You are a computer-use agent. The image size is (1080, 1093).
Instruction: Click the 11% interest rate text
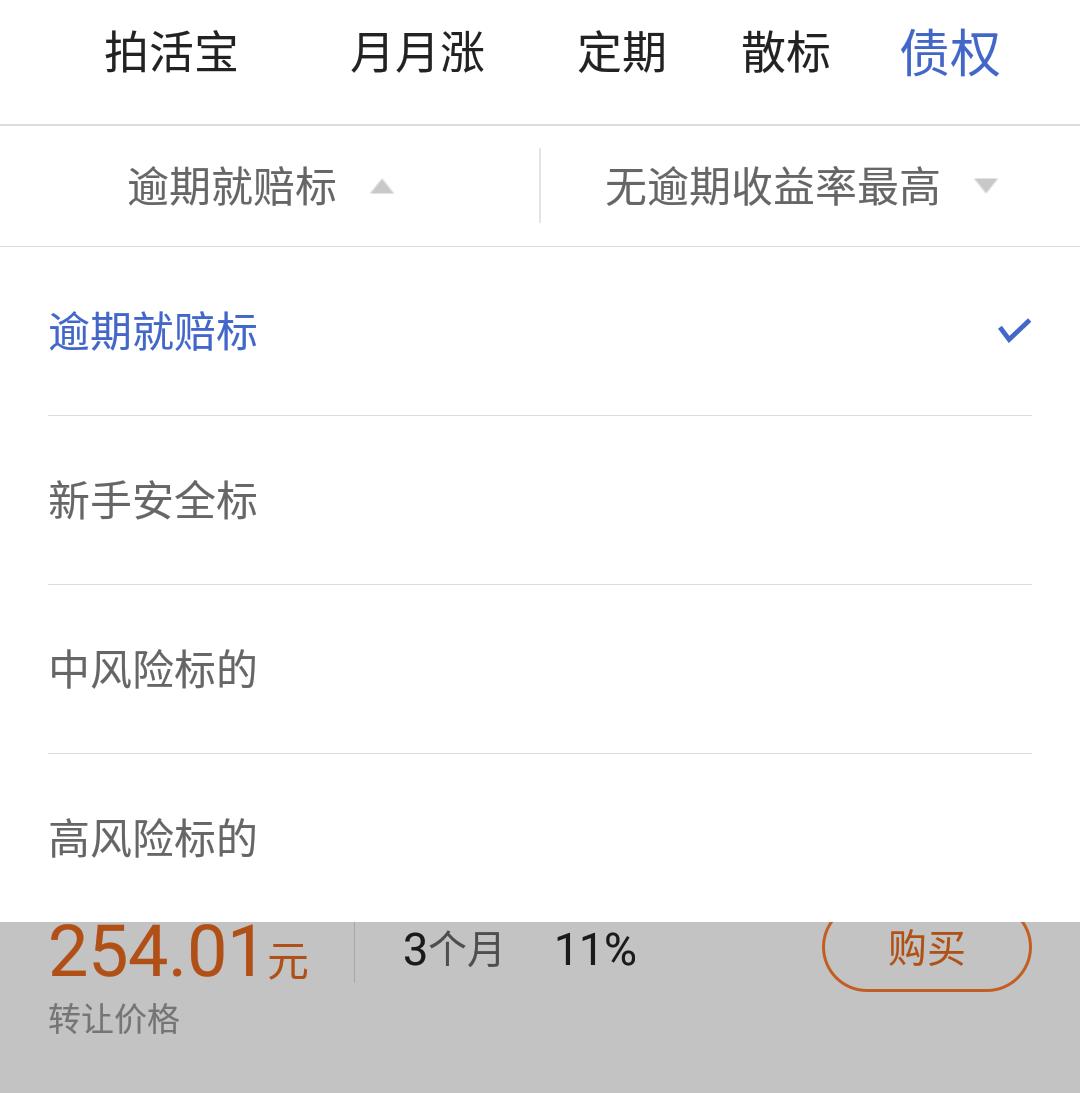[x=597, y=950]
